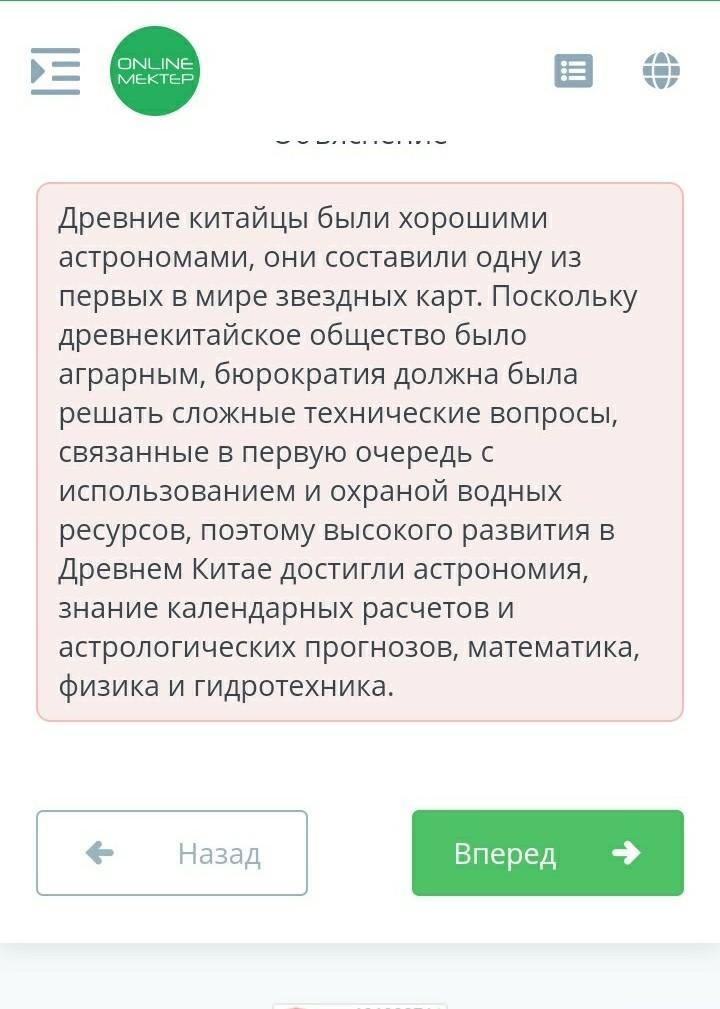Open the side menu drawer
720x1009 pixels.
(55, 71)
